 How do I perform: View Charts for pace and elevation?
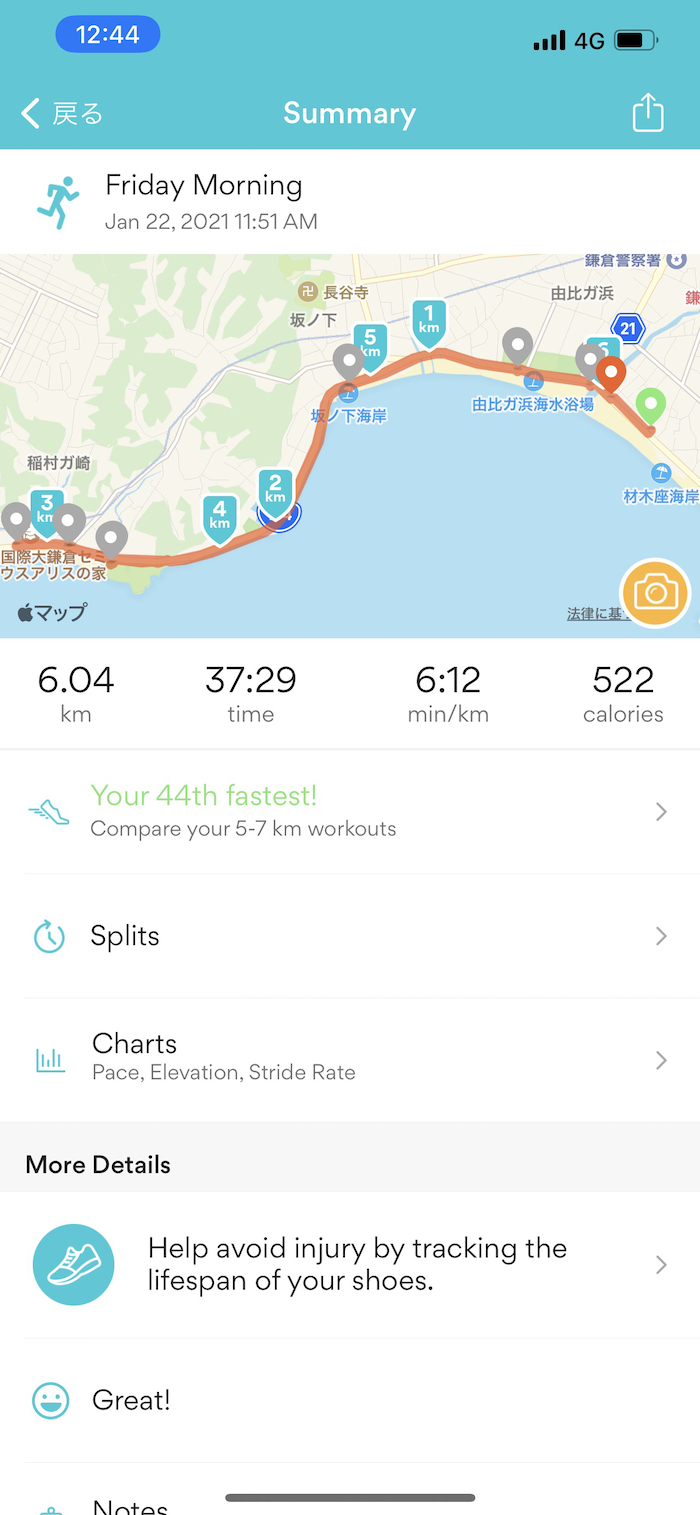350,1059
